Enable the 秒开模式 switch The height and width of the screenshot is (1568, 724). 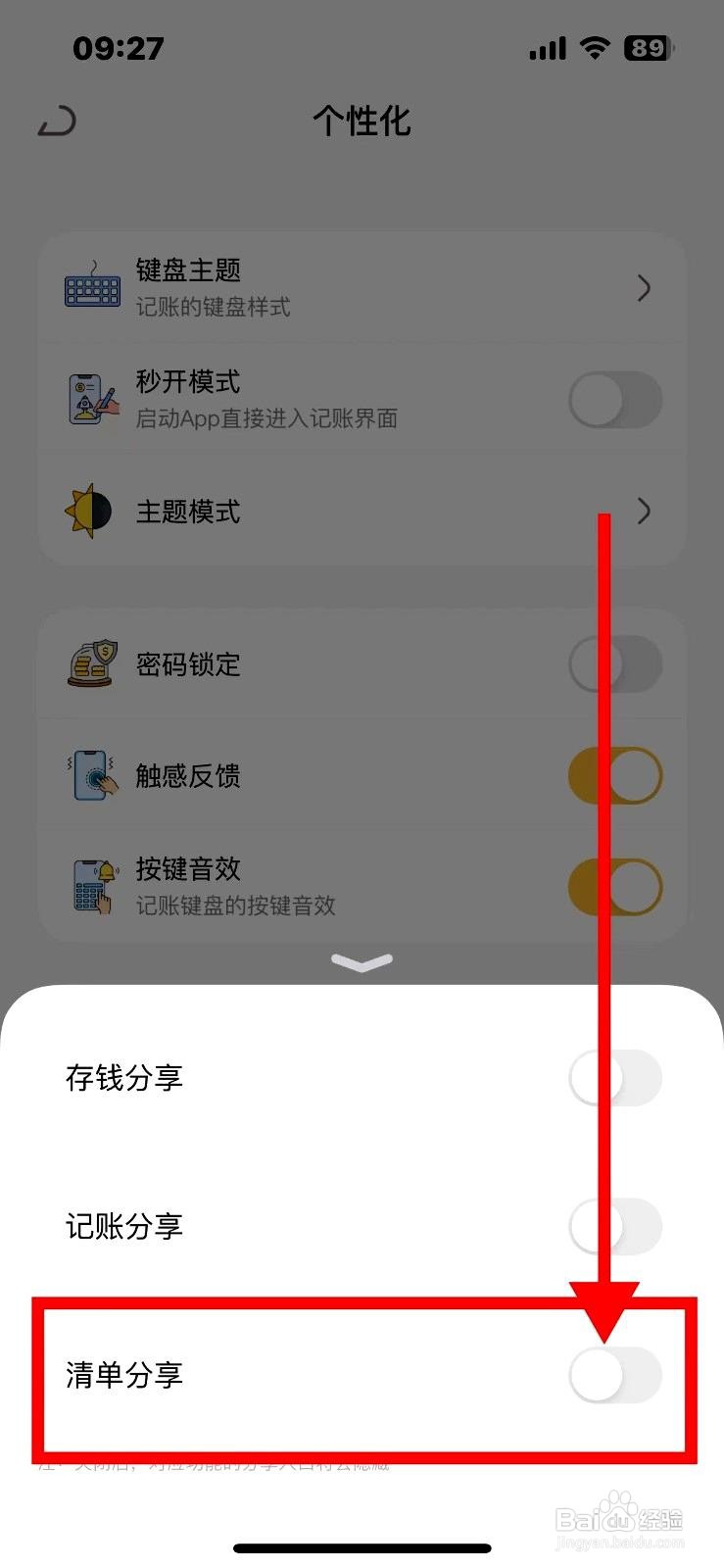(615, 399)
